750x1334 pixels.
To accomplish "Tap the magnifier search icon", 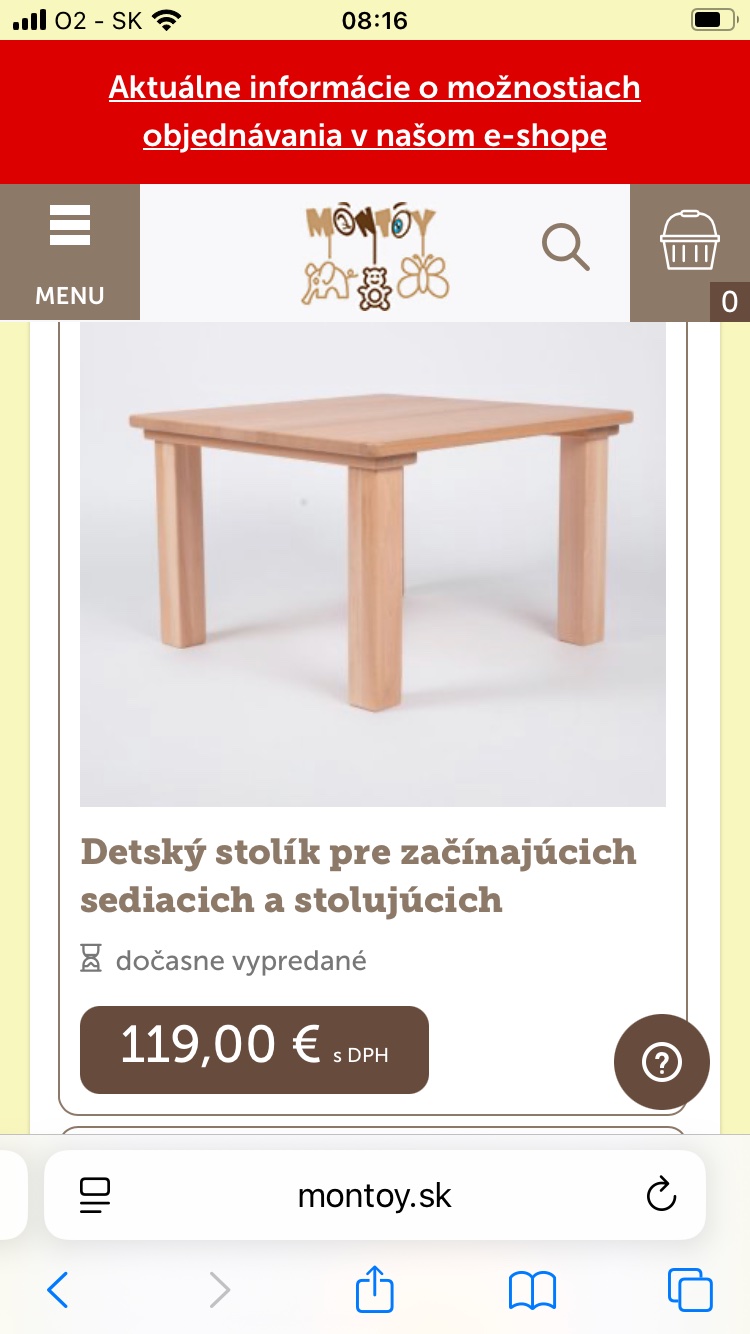I will coord(566,246).
